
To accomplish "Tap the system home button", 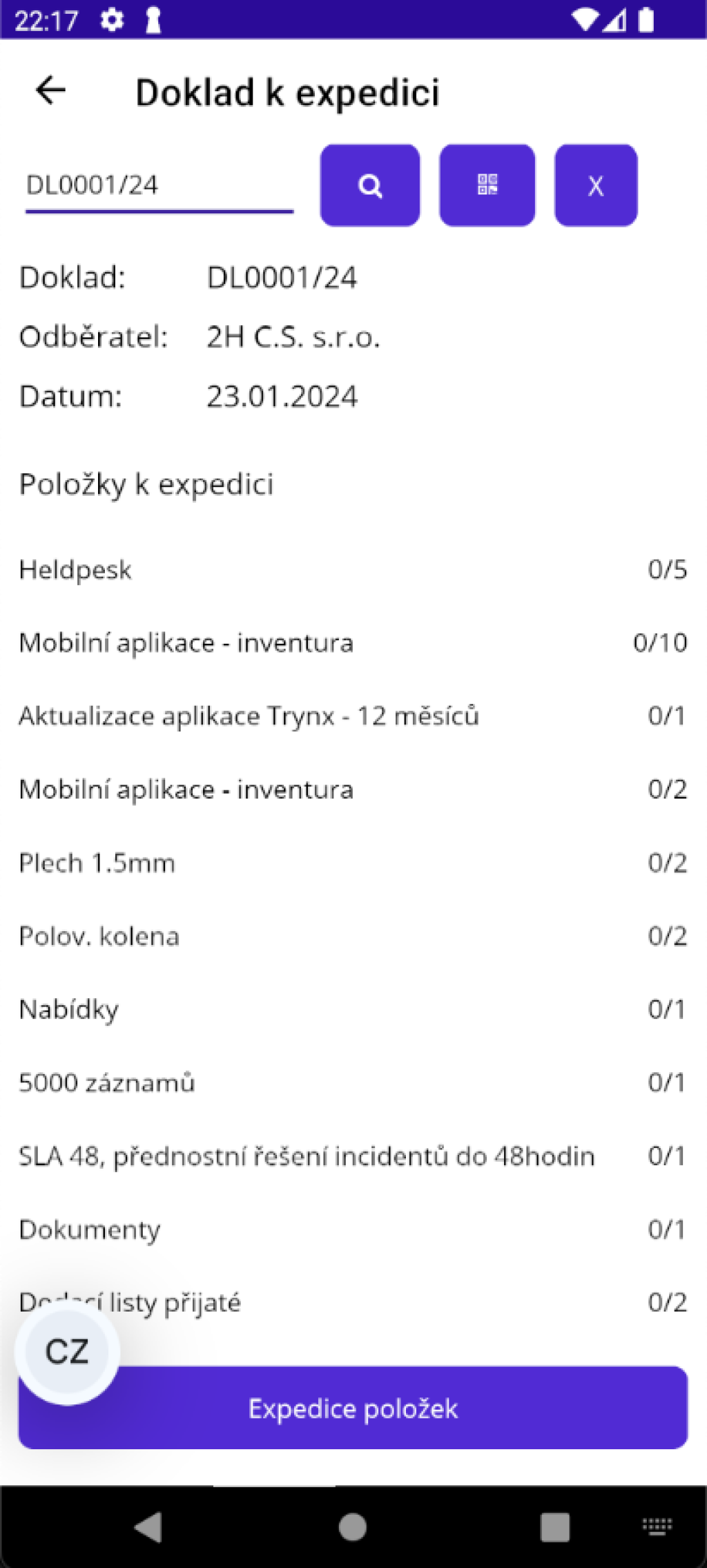I will [353, 1527].
